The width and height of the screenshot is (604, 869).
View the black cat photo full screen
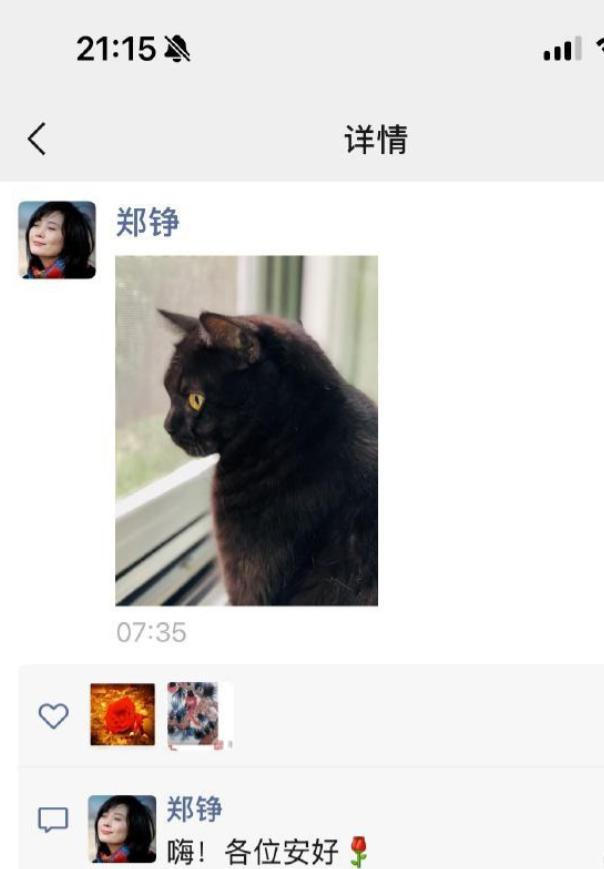[x=246, y=430]
